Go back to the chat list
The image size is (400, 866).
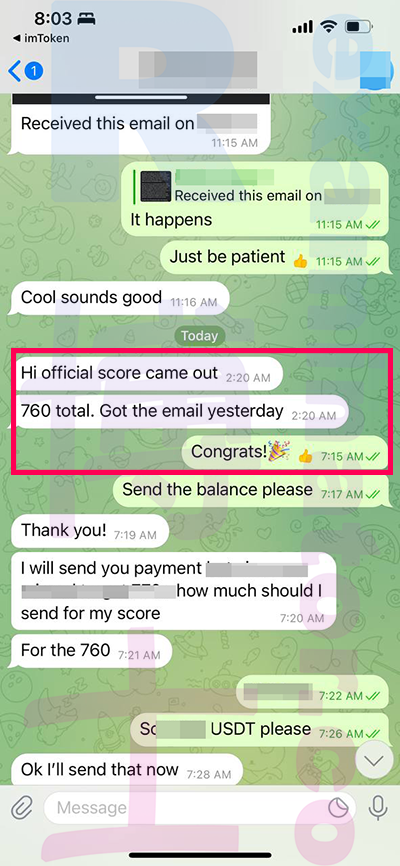coord(25,71)
